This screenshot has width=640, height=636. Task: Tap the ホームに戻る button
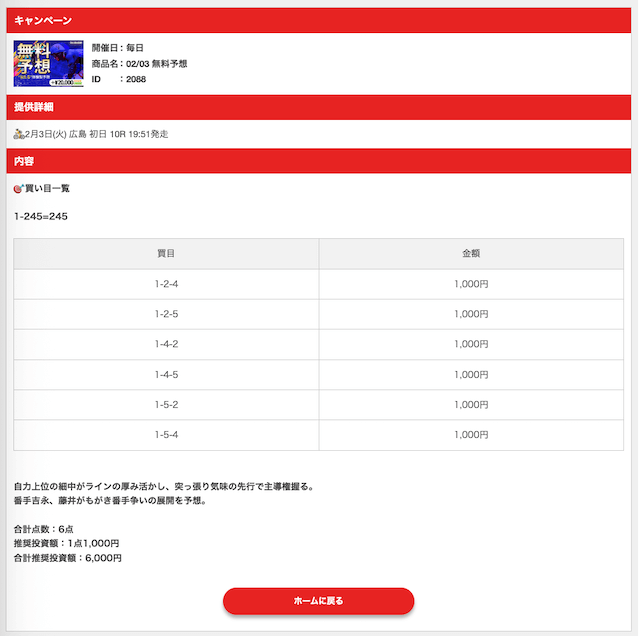[318, 601]
